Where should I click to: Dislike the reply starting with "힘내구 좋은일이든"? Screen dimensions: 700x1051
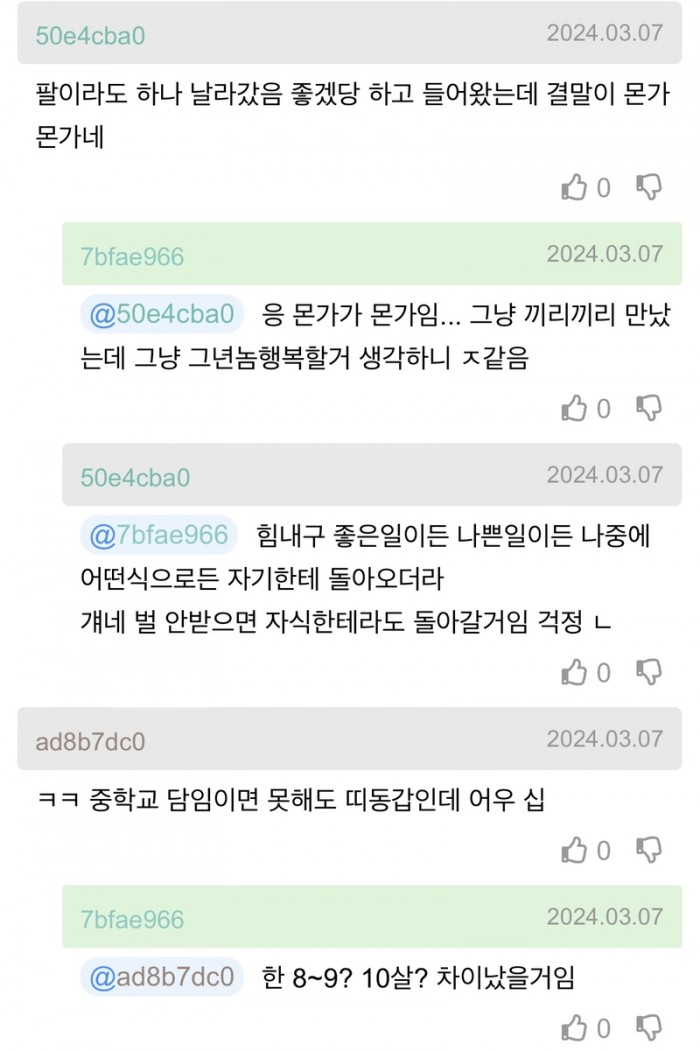[649, 672]
